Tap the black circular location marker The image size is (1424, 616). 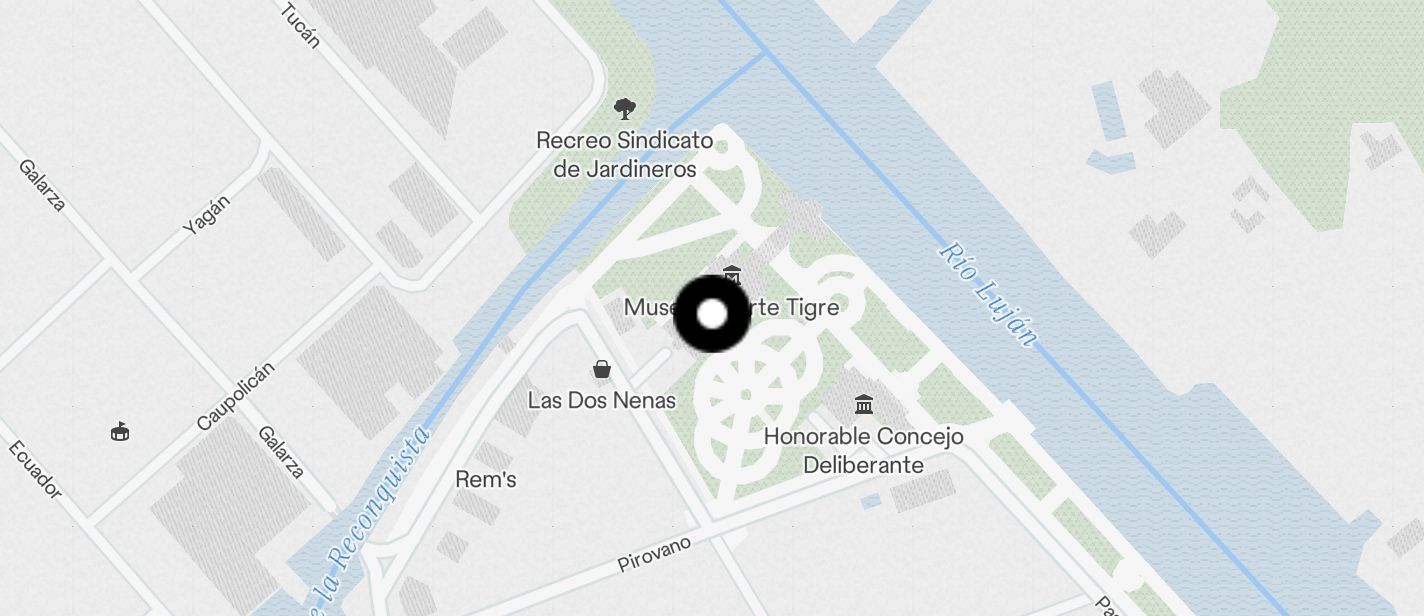(712, 314)
